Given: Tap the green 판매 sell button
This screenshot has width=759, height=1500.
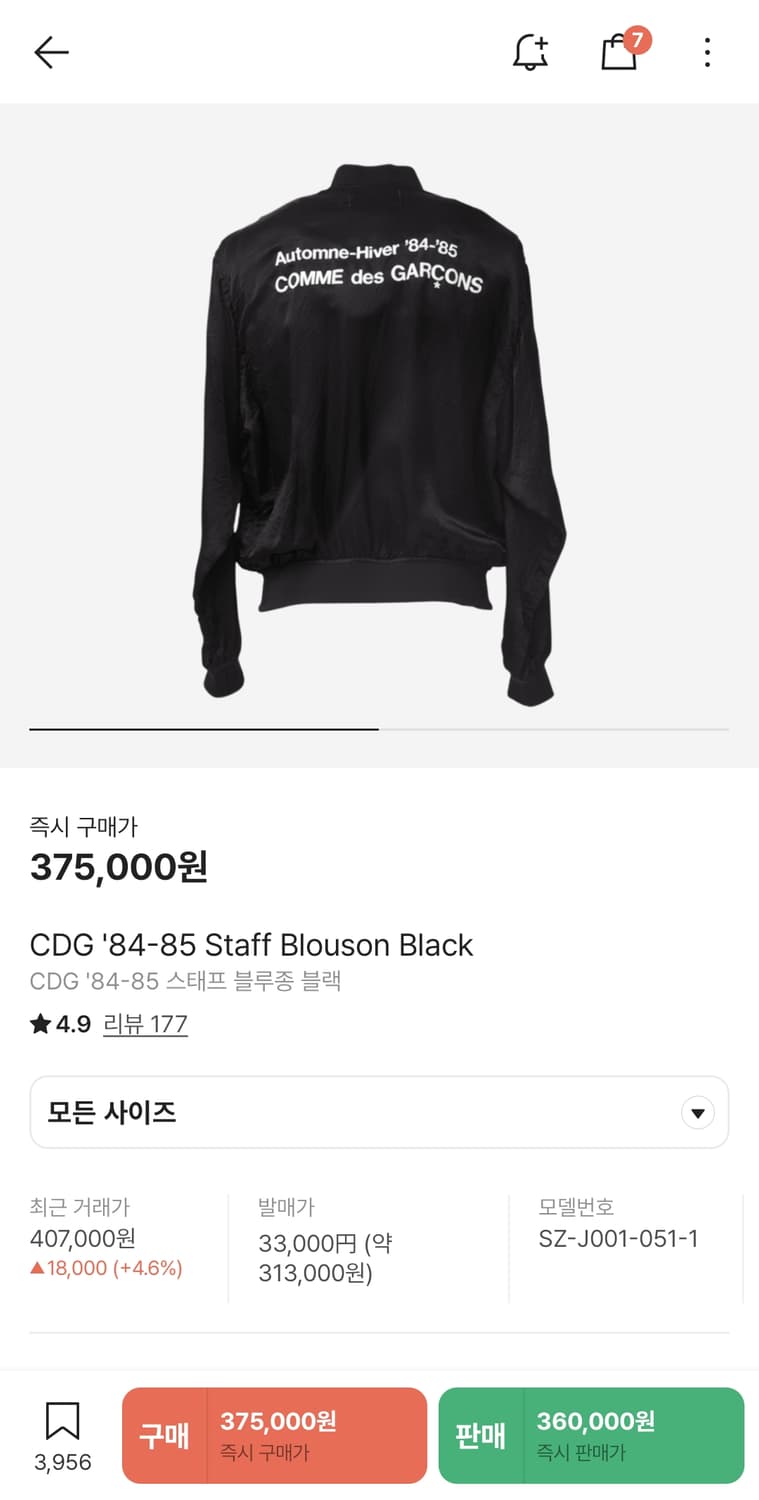Looking at the screenshot, I should 590,1435.
